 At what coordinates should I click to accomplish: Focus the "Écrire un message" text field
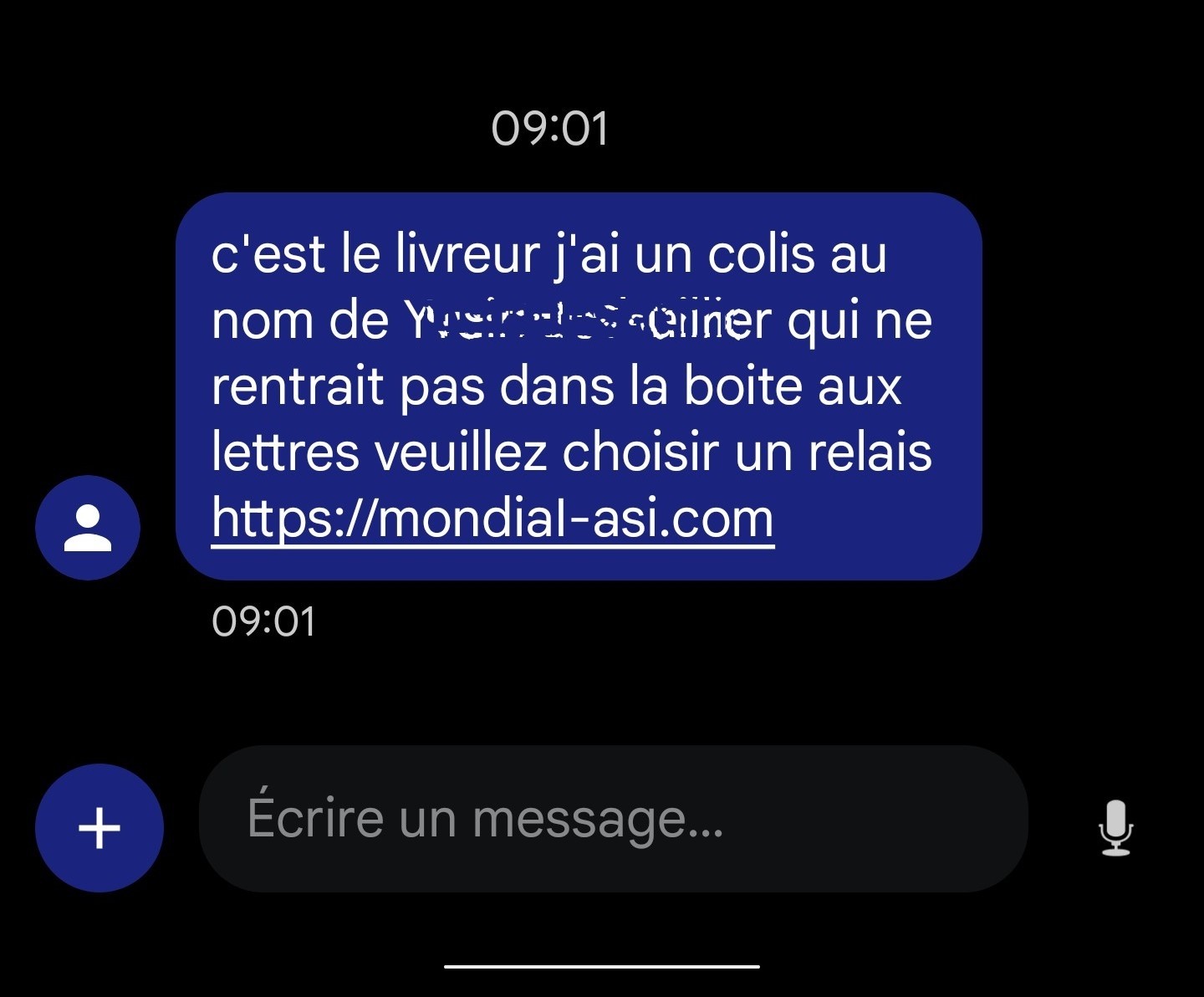pyautogui.click(x=612, y=819)
